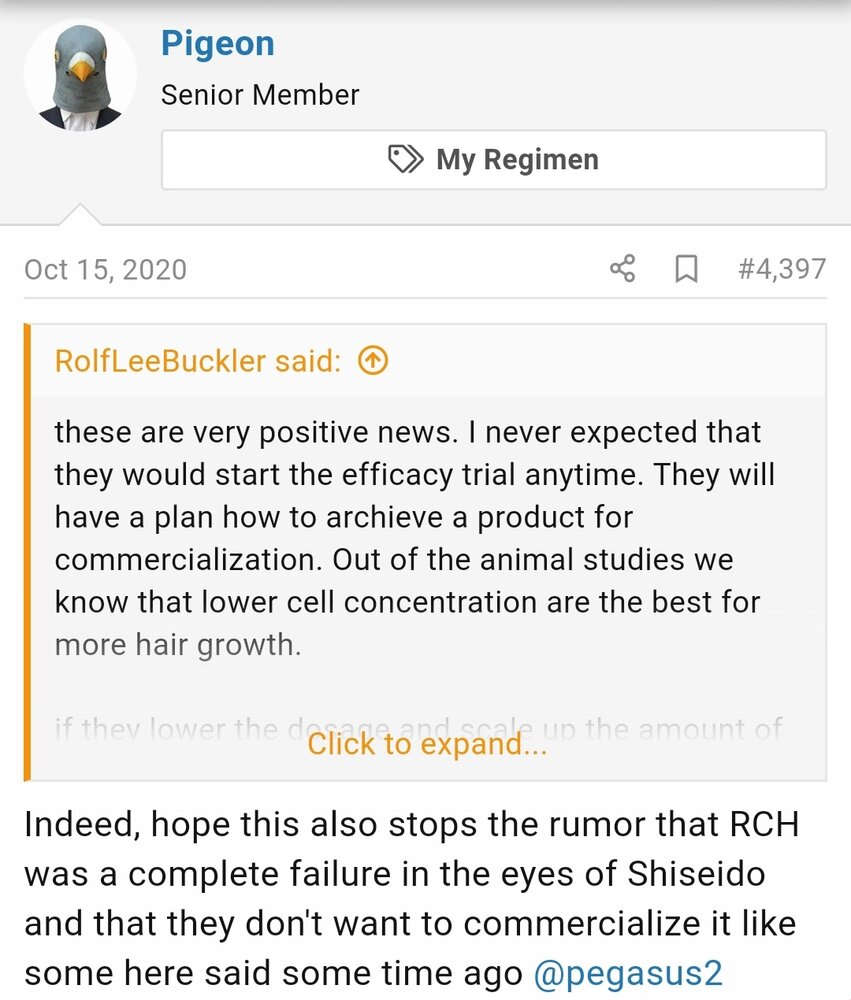The height and width of the screenshot is (1000, 851).
Task: Open the My Regimen button
Action: click(494, 160)
